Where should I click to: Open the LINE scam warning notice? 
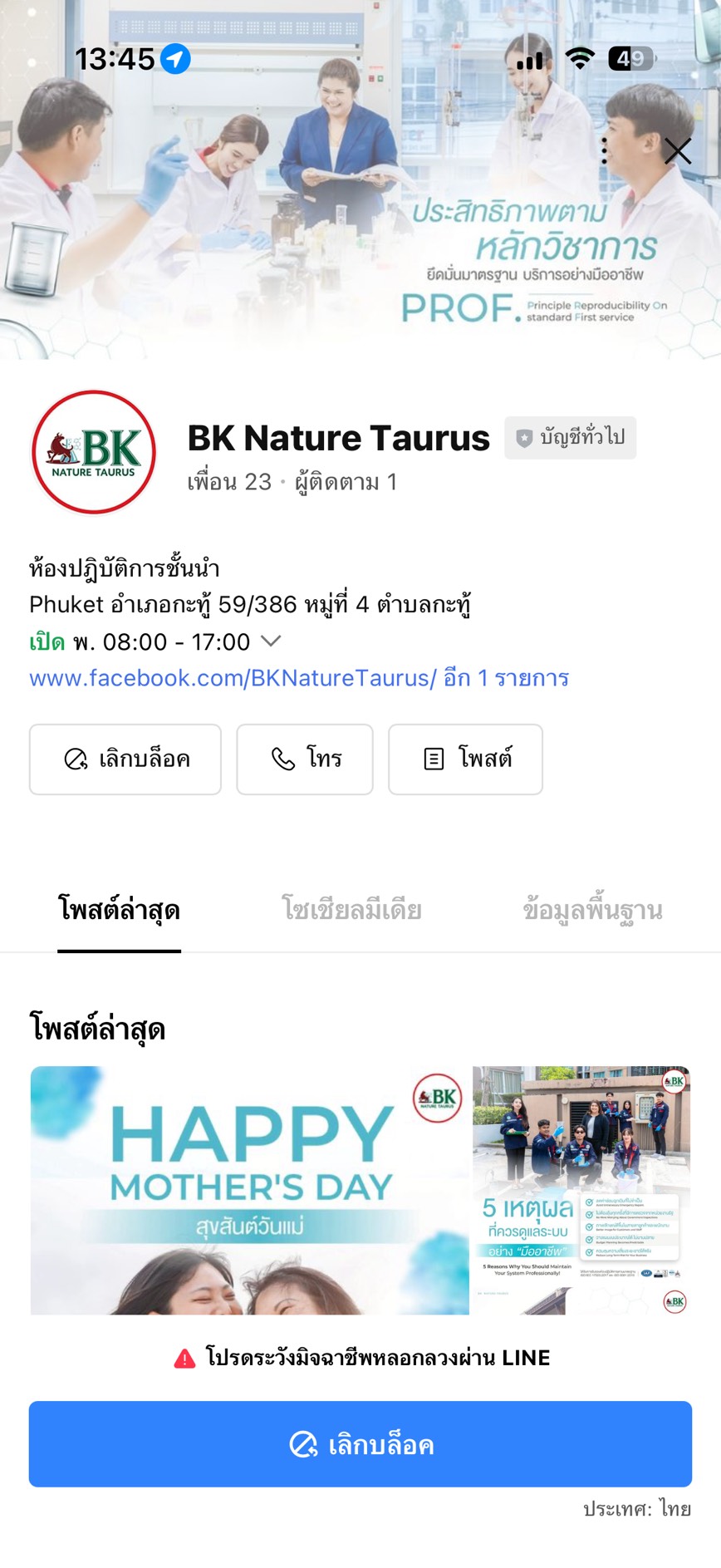click(362, 1358)
